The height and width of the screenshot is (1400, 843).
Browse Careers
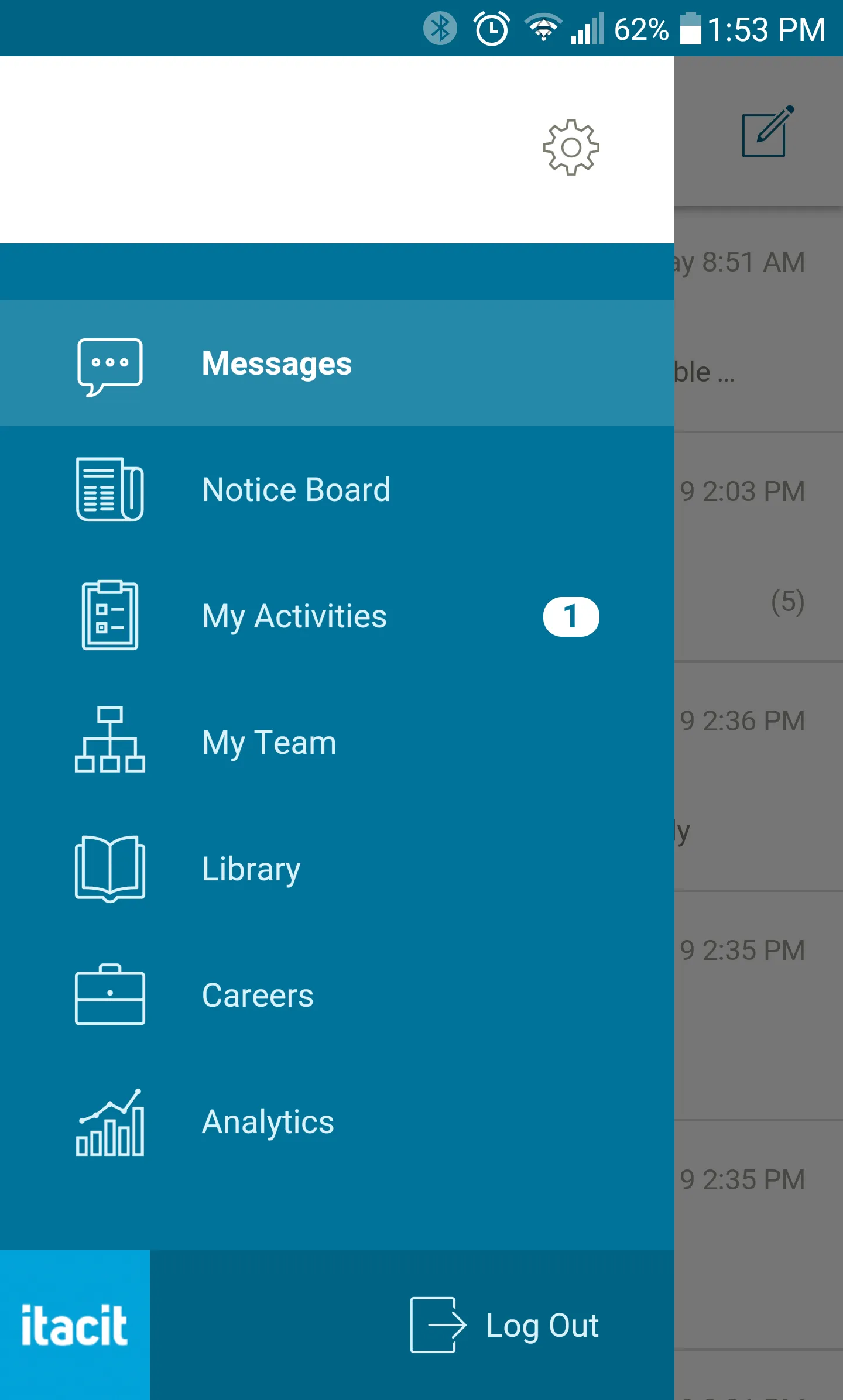pos(258,996)
